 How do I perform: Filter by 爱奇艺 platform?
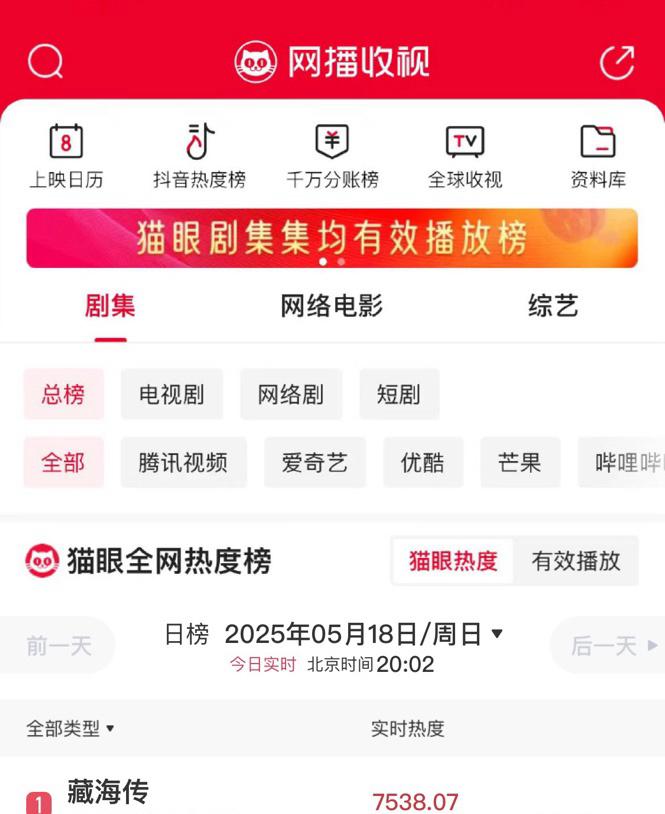[315, 462]
